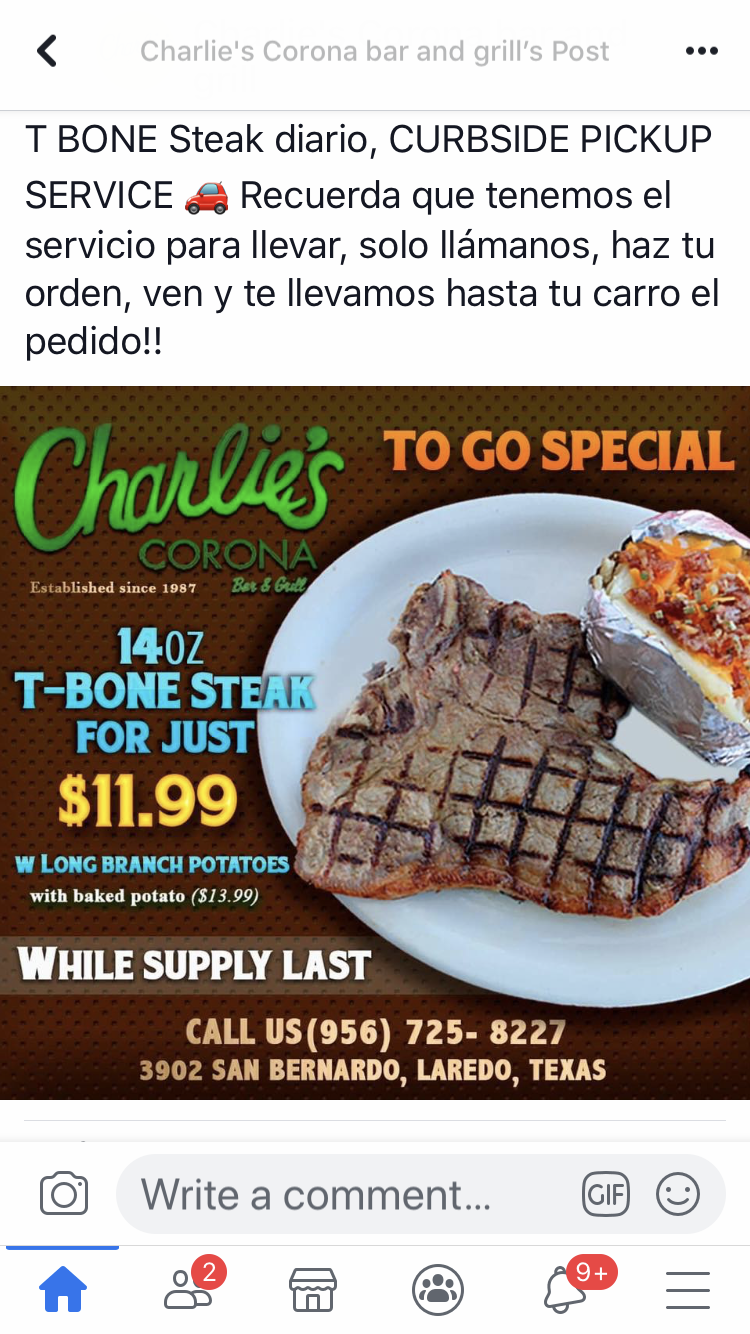The height and width of the screenshot is (1334, 750).
Task: Insert a GIF into the comment
Action: point(605,1194)
